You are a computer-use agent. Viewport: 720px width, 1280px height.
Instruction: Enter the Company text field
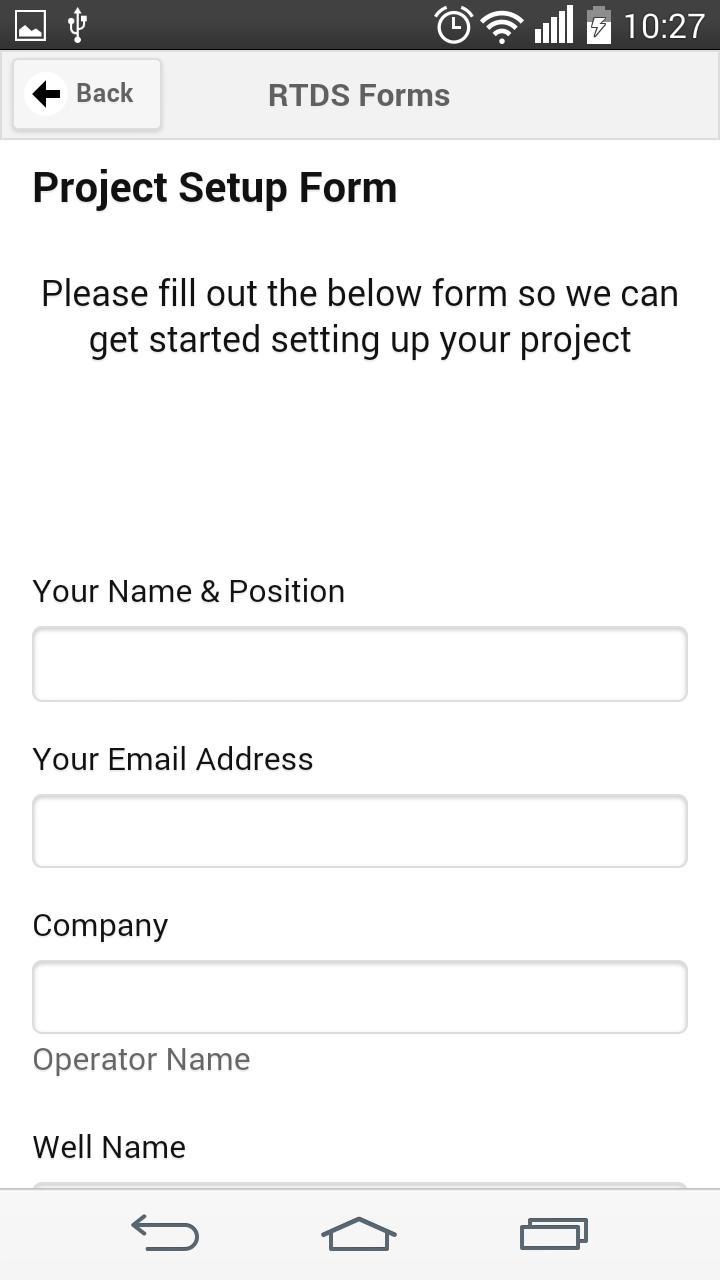(360, 997)
